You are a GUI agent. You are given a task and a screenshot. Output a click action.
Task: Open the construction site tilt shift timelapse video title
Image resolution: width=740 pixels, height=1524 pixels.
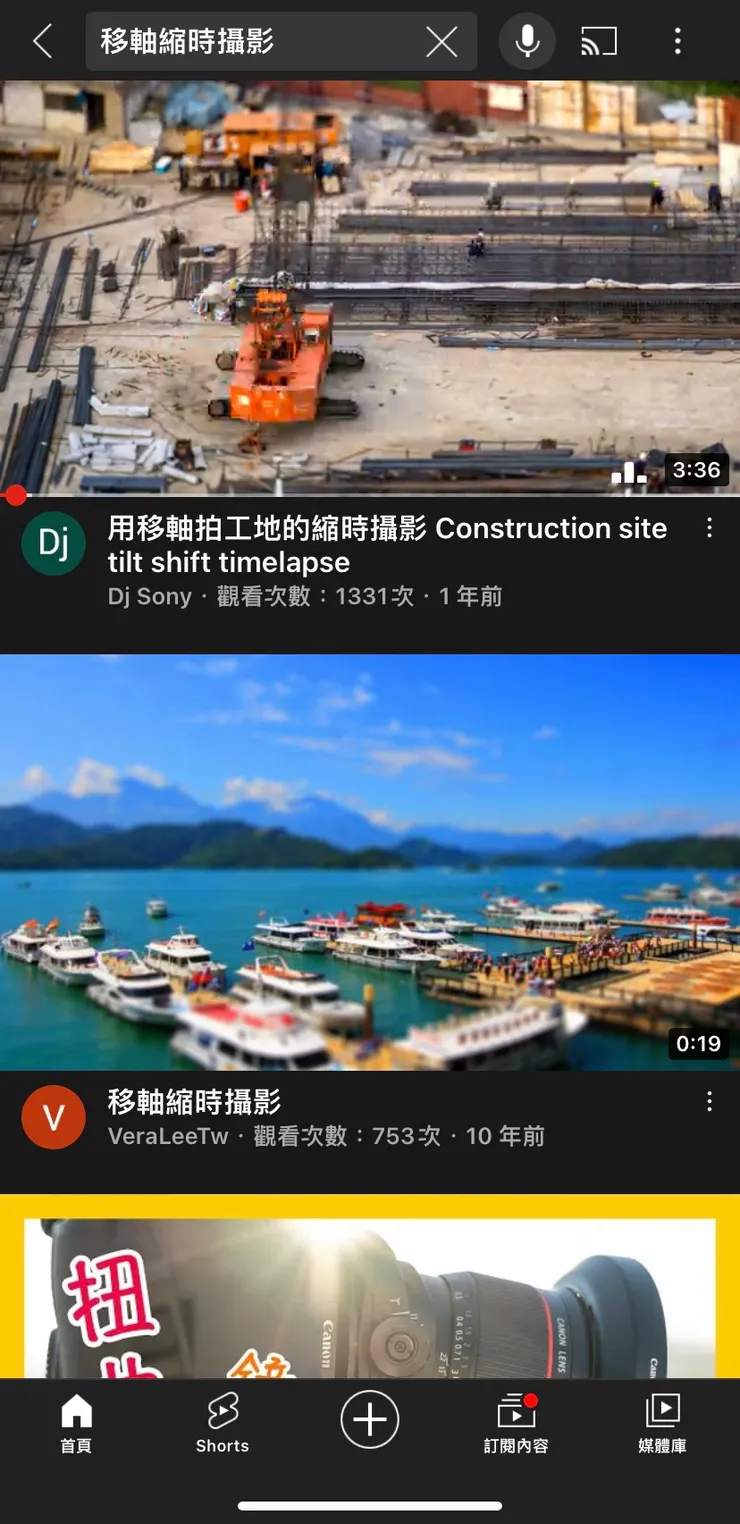[x=386, y=545]
